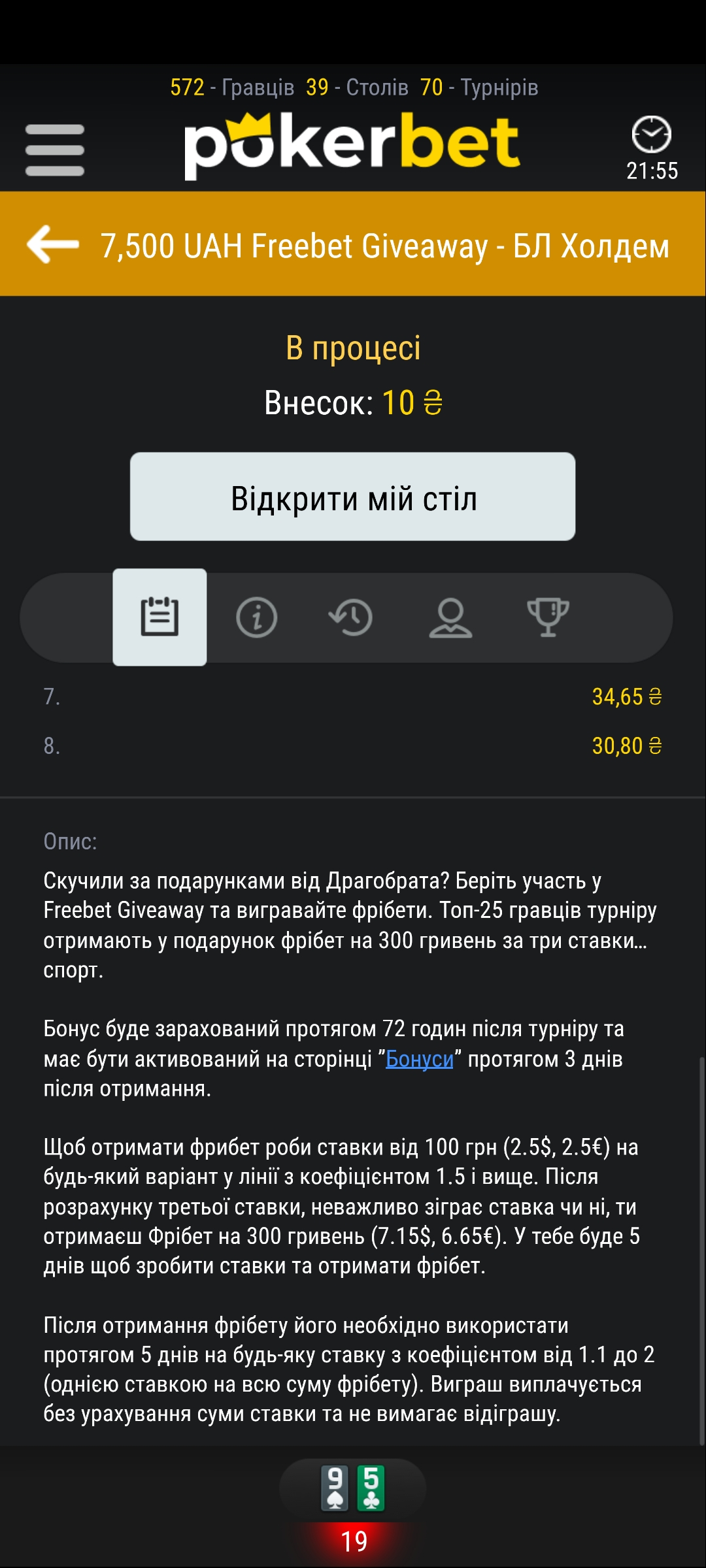
Task: Switch to the info tab
Action: 256,617
